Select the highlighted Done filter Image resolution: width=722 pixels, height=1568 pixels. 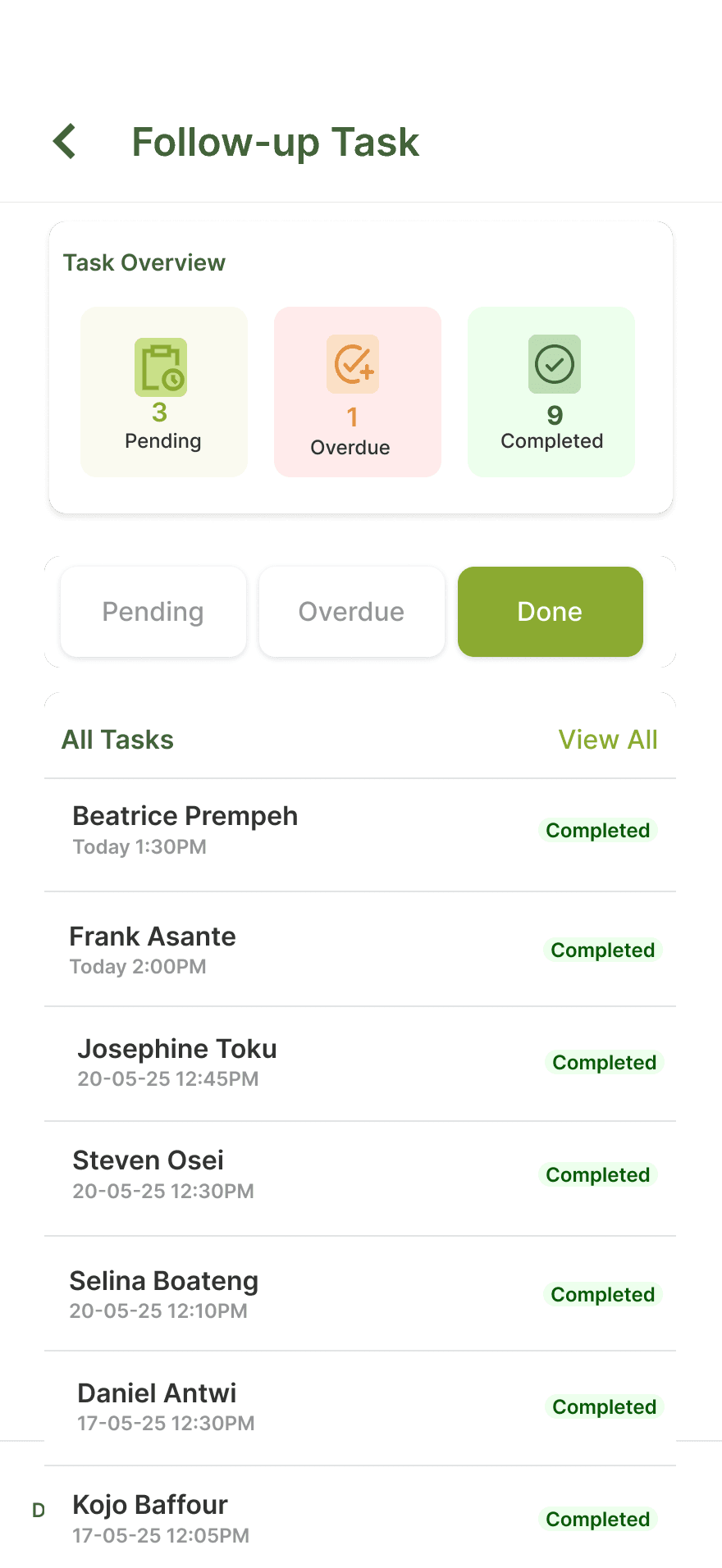coord(550,612)
